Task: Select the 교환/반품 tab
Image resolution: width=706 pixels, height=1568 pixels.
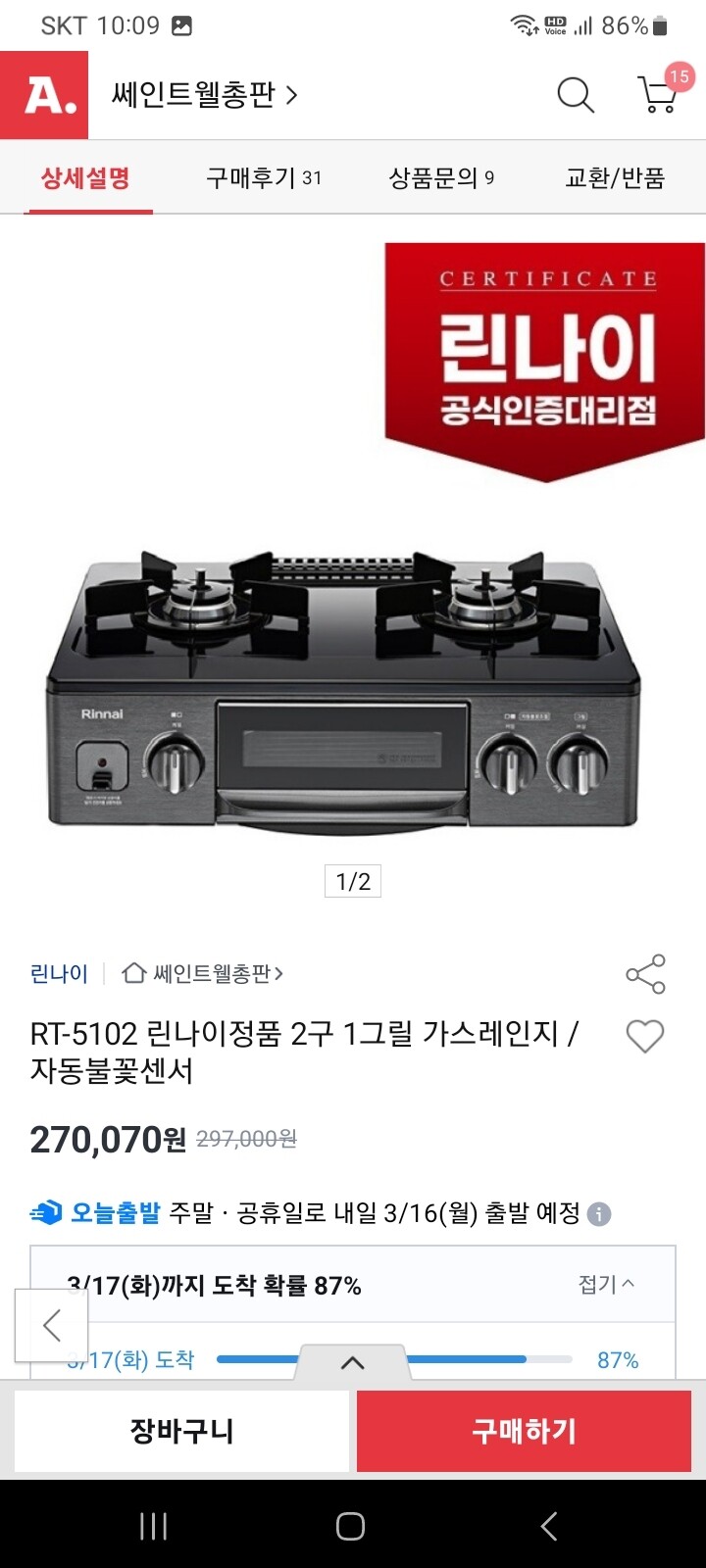Action: click(617, 177)
